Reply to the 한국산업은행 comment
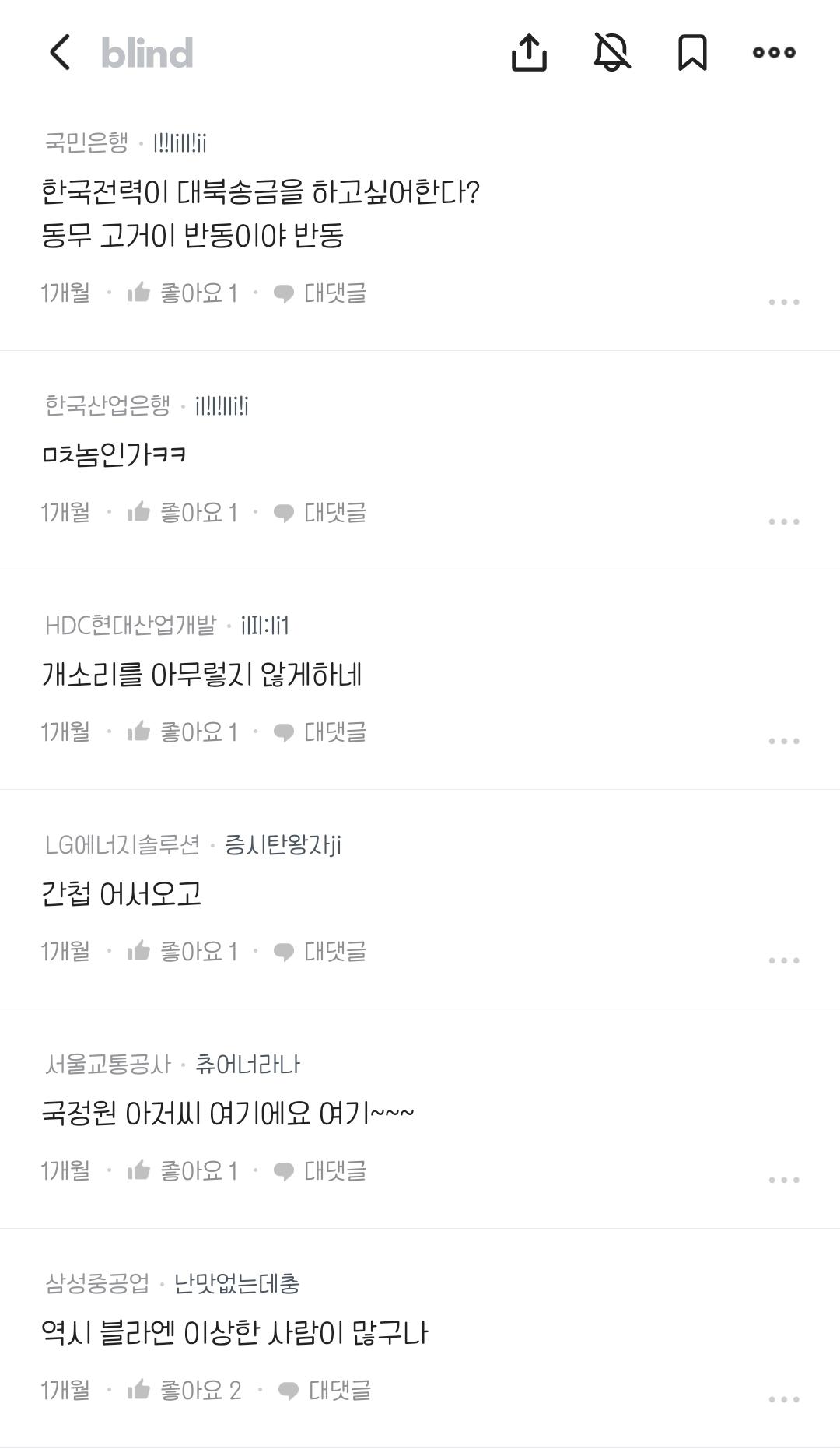The height and width of the screenshot is (1449, 840). [320, 513]
